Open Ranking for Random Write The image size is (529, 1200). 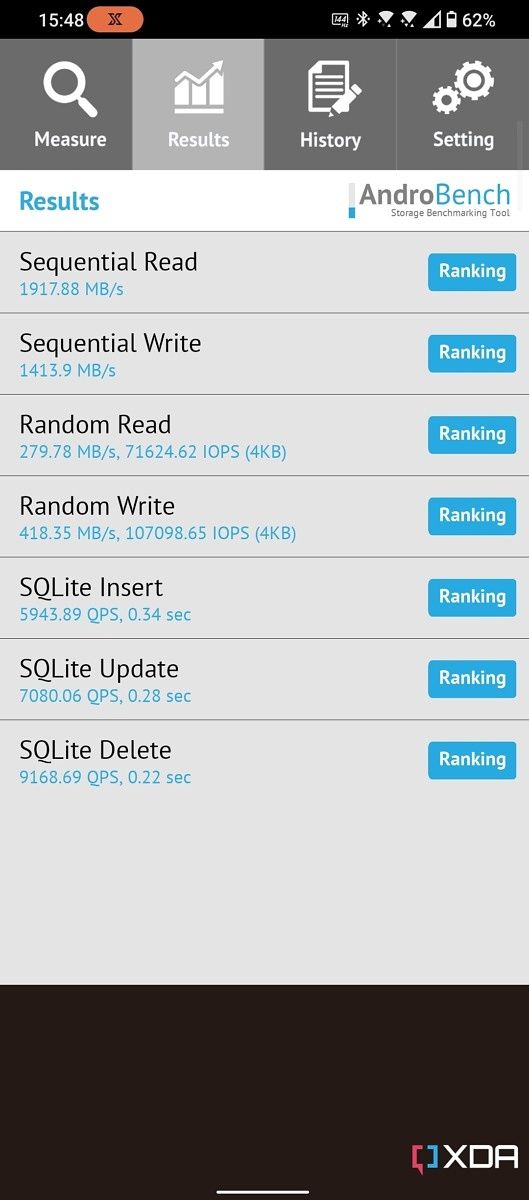point(472,516)
